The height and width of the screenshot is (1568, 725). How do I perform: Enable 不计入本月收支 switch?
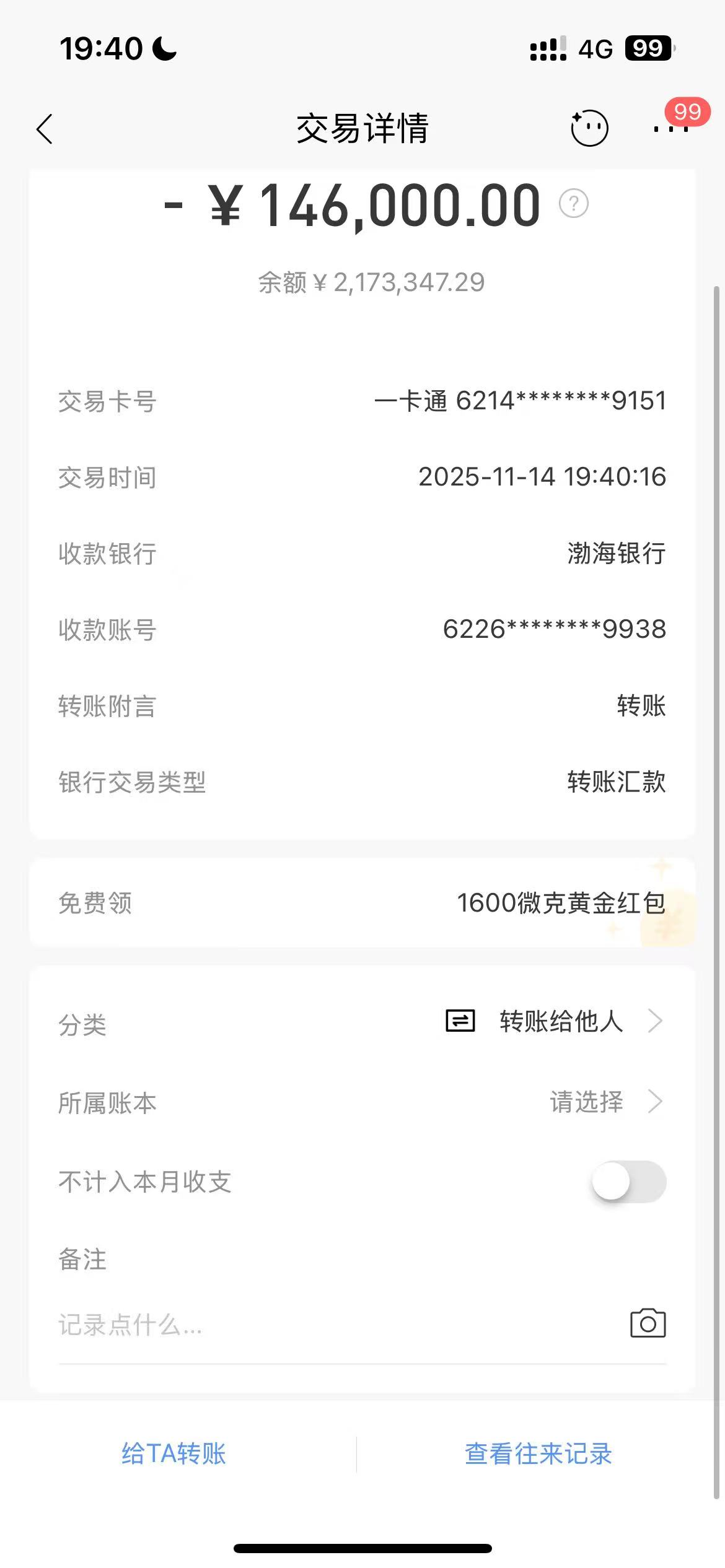point(628,1182)
